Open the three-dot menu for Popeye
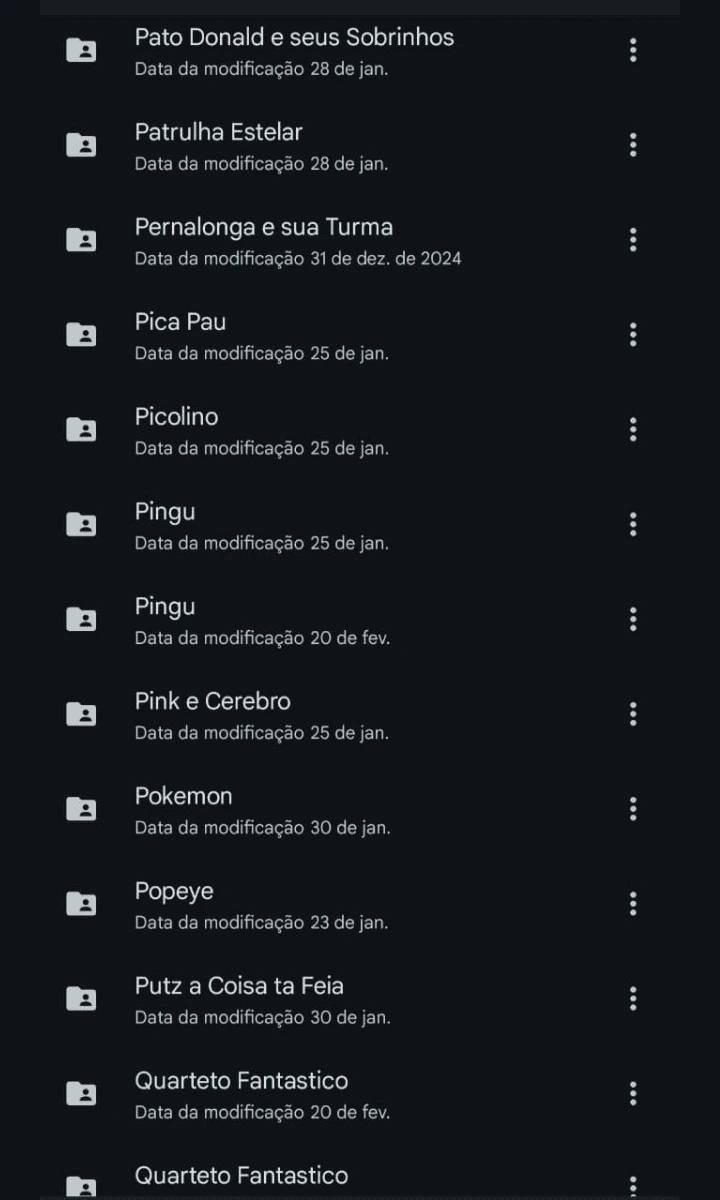 click(633, 904)
